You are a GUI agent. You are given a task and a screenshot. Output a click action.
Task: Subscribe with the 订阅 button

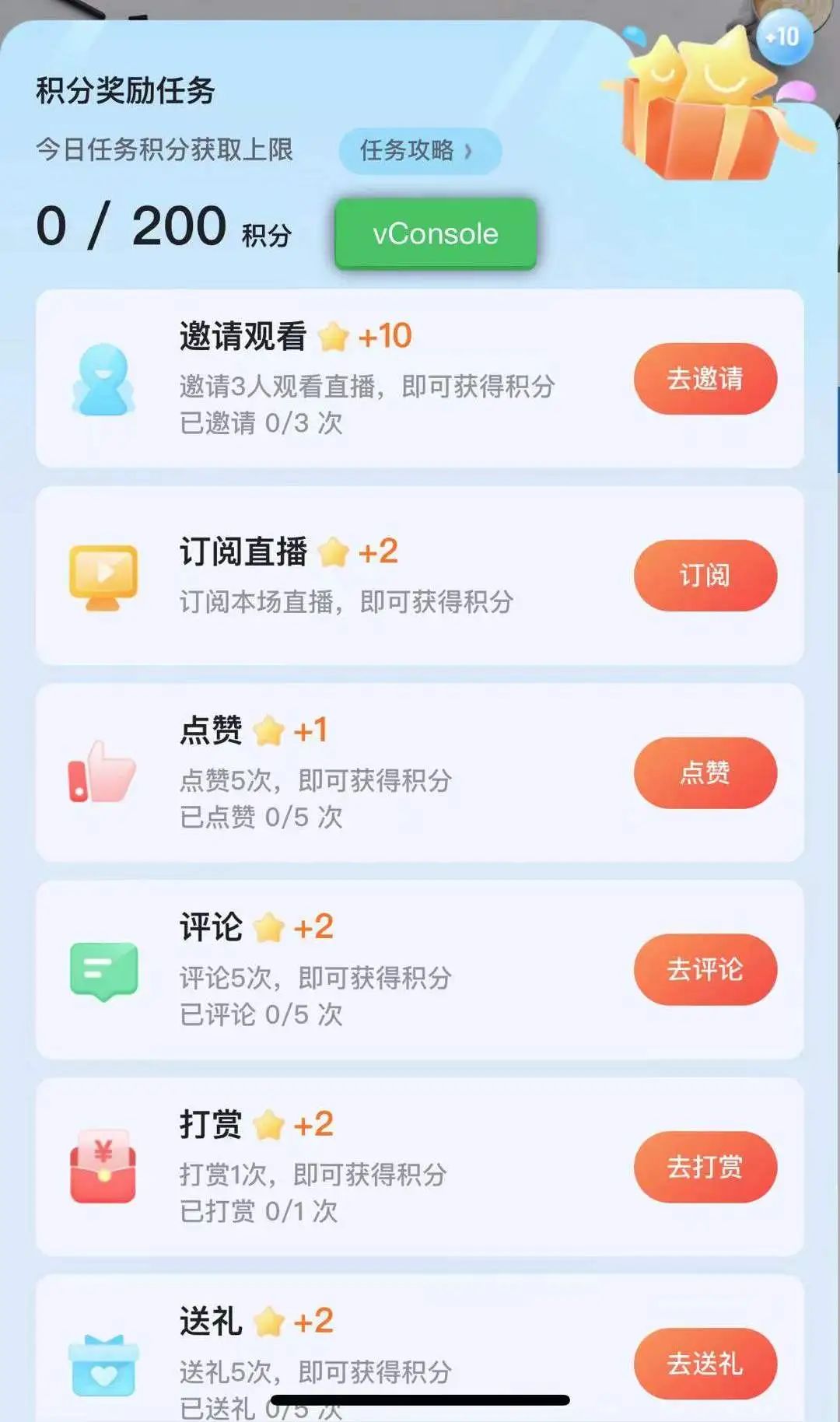pos(705,576)
